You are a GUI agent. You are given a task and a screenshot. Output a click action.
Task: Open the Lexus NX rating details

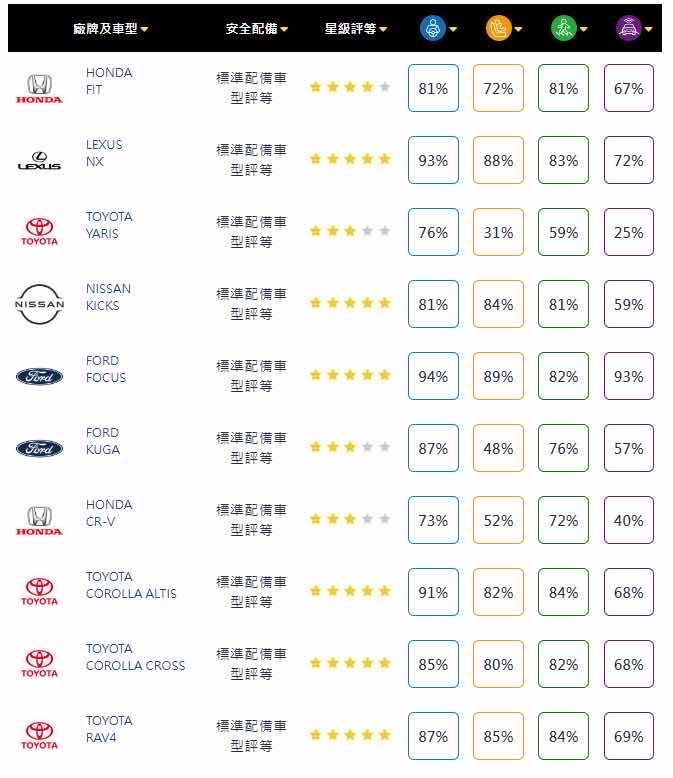[x=104, y=153]
